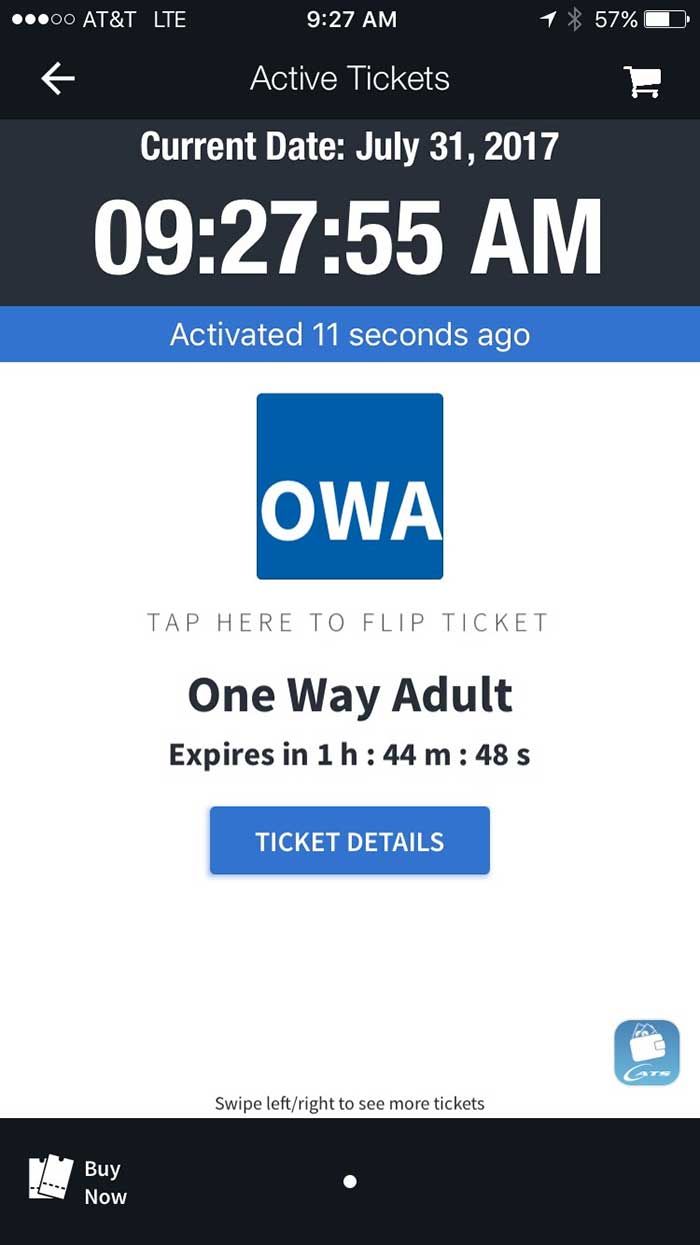Go back using the arrow icon

point(57,79)
